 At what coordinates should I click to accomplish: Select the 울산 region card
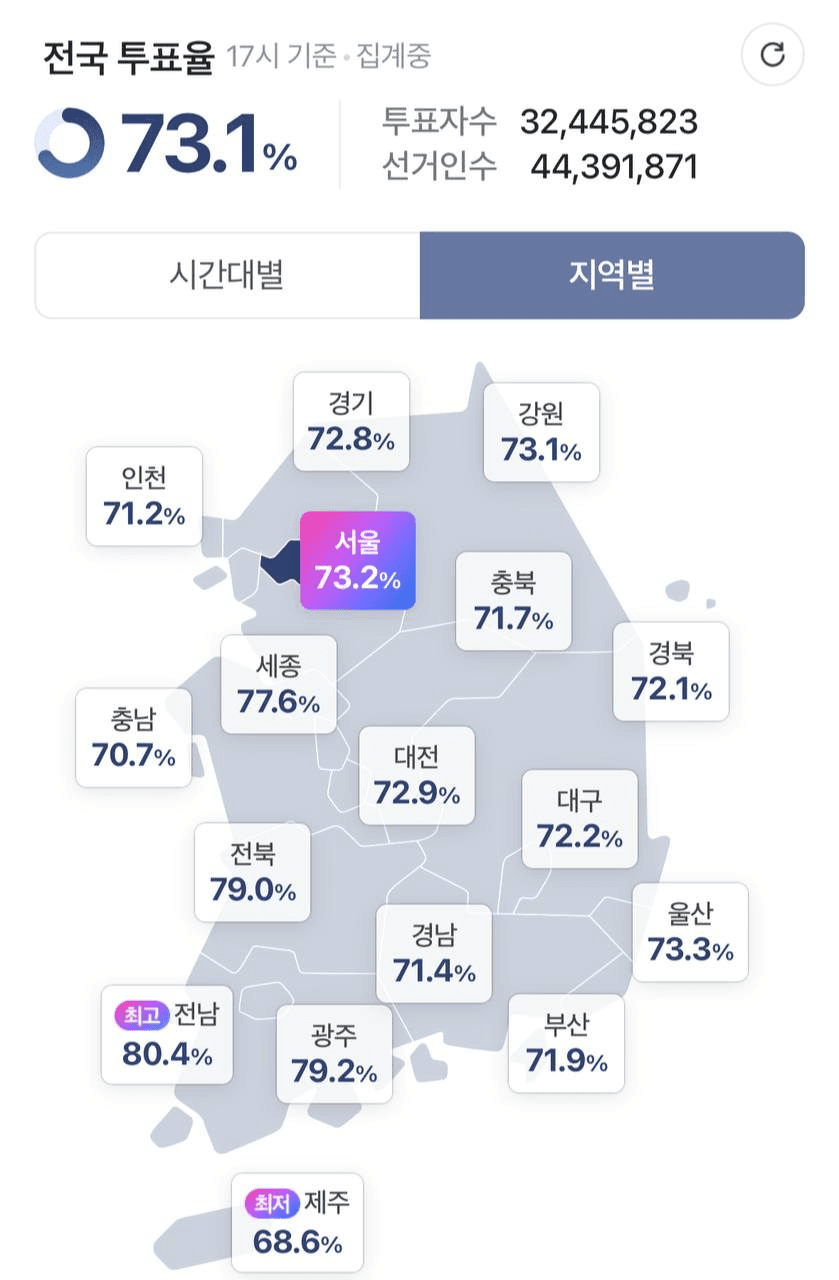coord(690,932)
